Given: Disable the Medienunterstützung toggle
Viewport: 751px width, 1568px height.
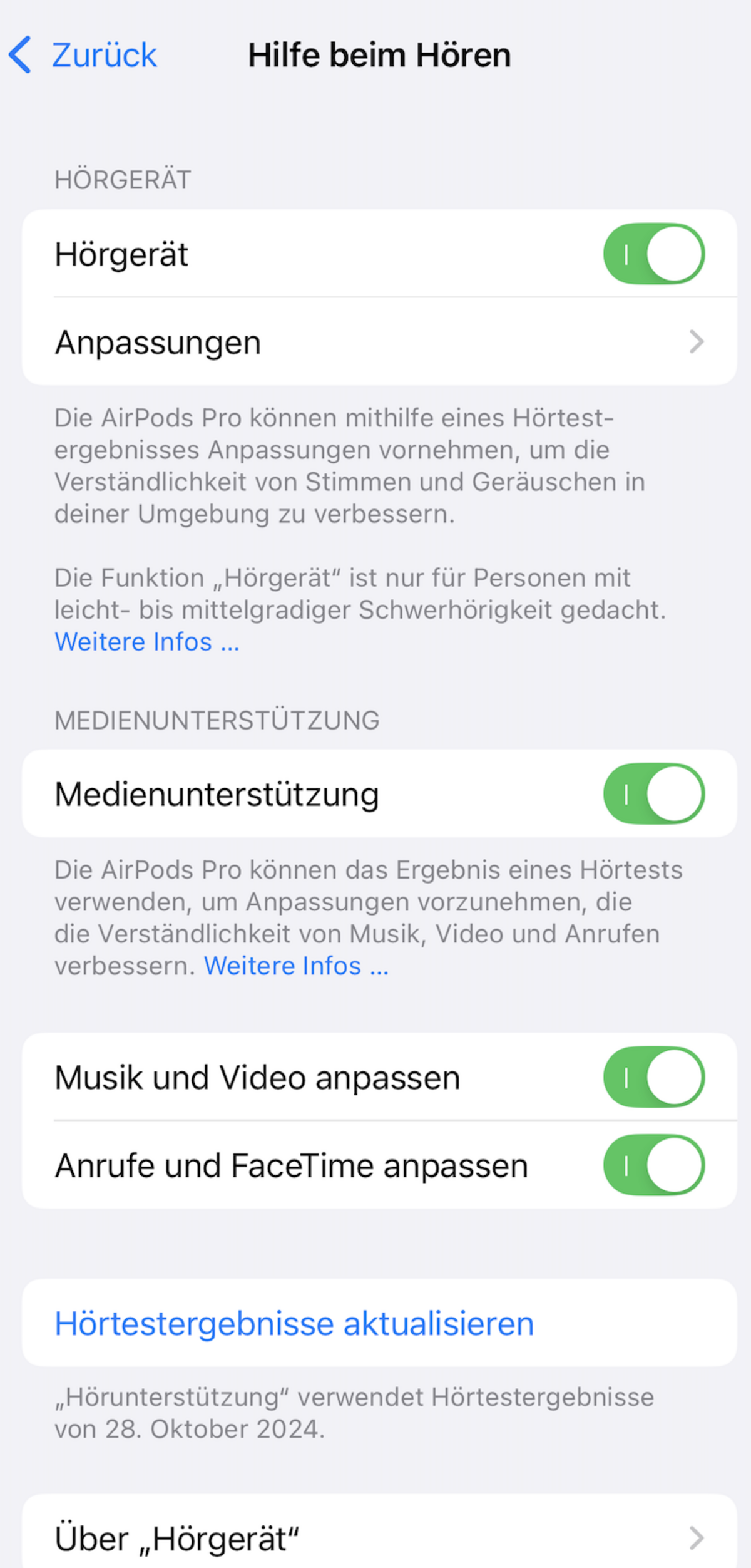Looking at the screenshot, I should pos(654,793).
